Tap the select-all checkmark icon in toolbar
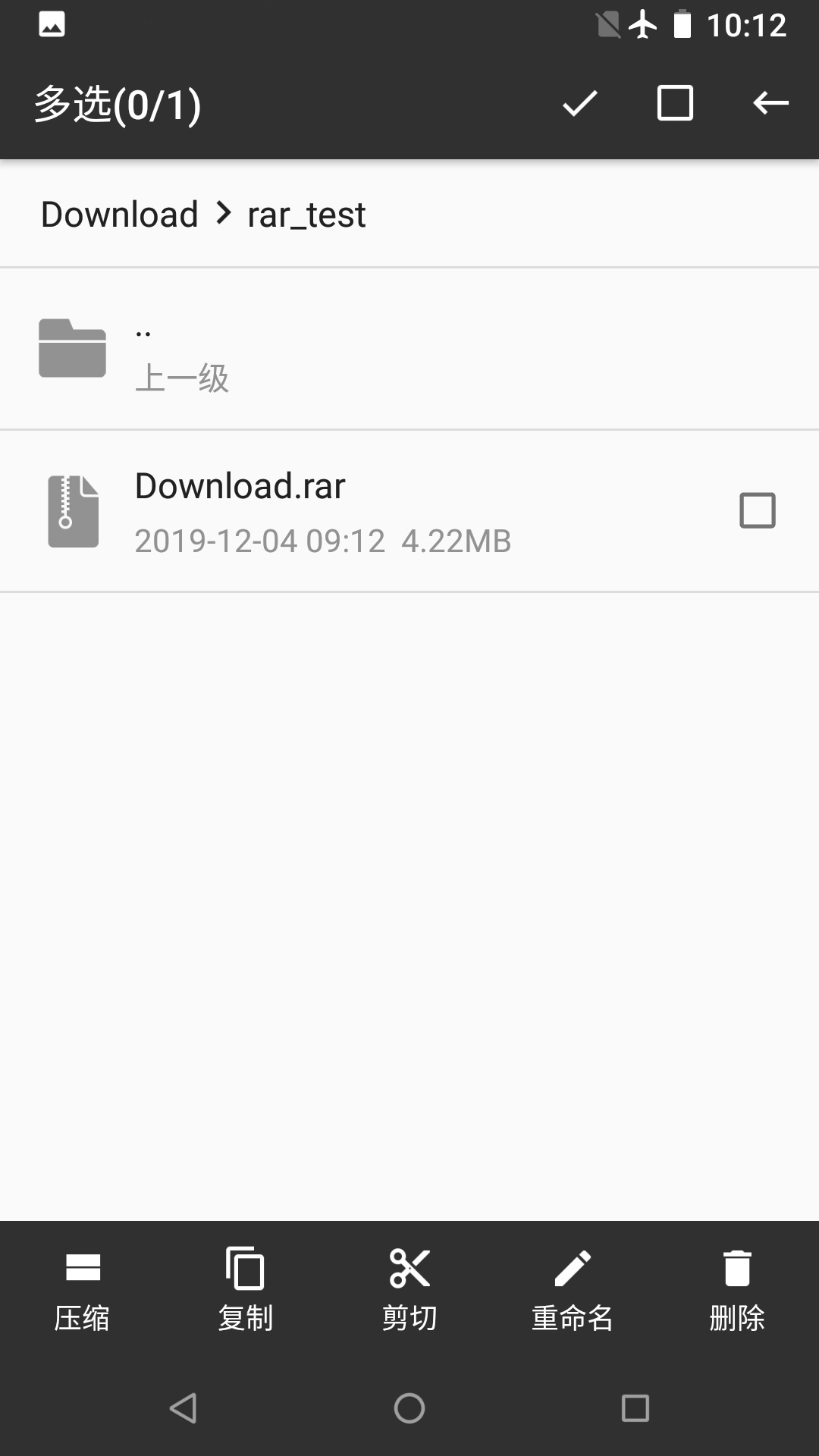The height and width of the screenshot is (1456, 819). 579,105
